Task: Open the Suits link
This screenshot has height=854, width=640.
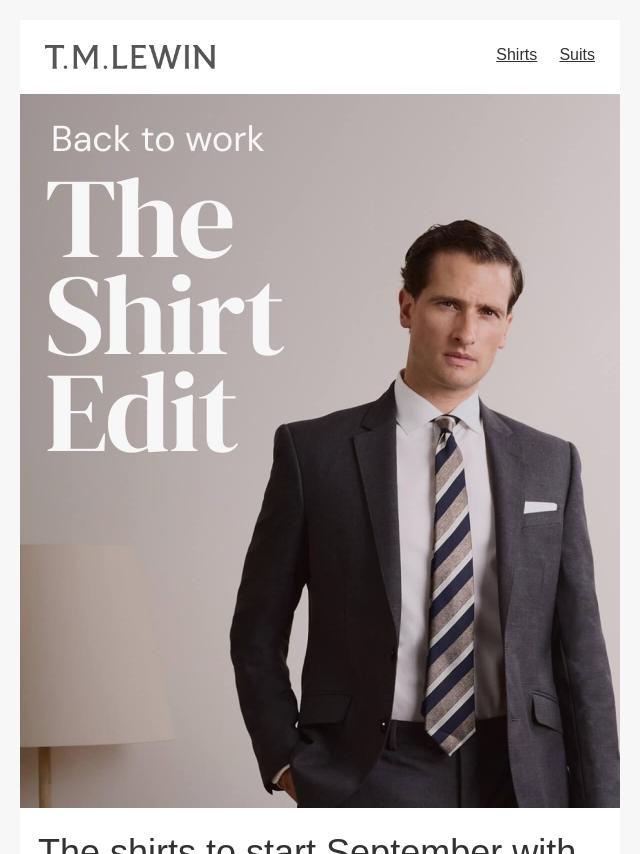Action: 577,54
